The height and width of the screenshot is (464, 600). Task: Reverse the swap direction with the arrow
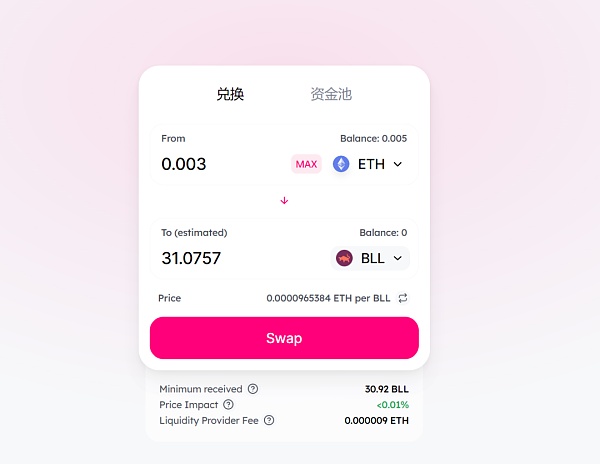[284, 200]
